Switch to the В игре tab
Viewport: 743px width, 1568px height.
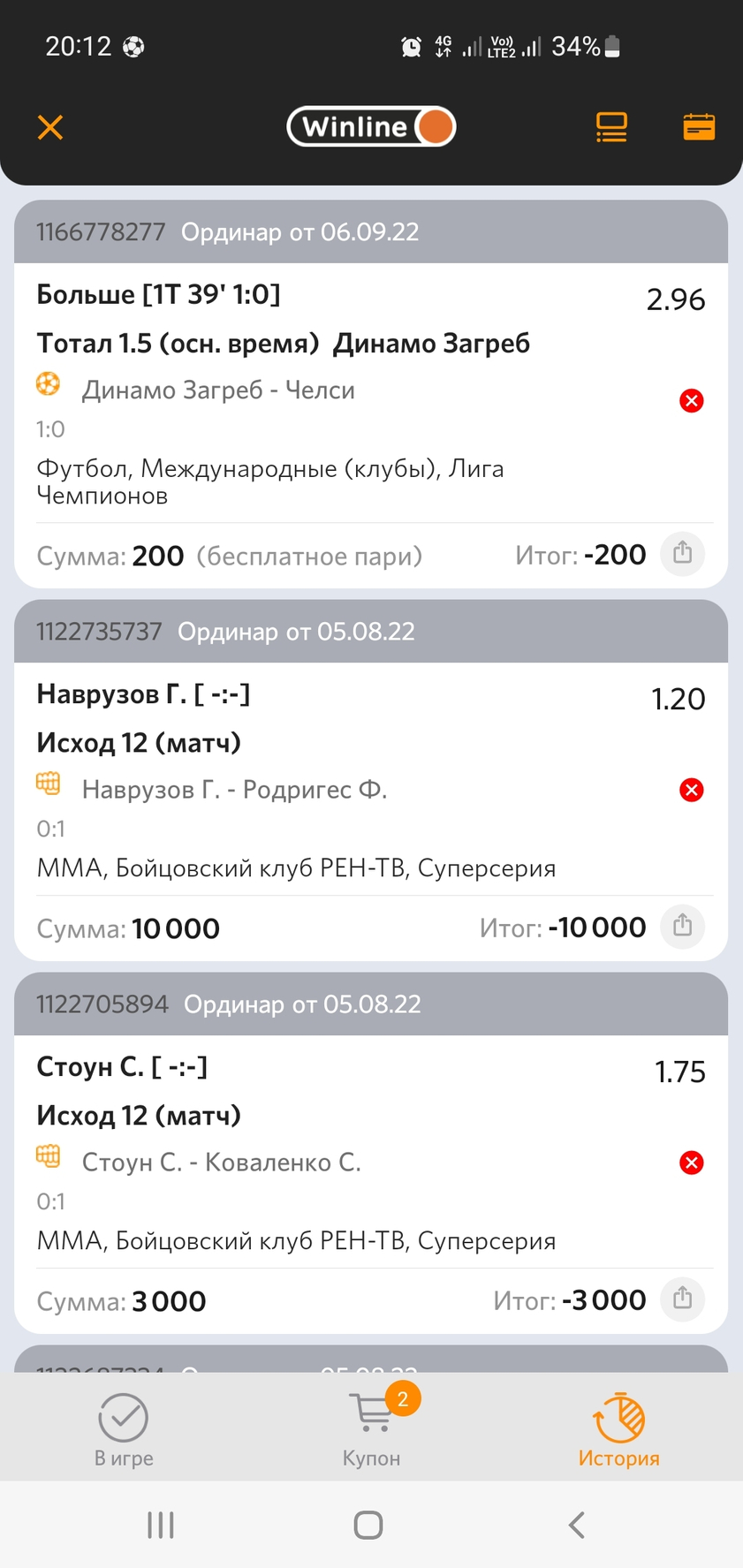point(124,1429)
